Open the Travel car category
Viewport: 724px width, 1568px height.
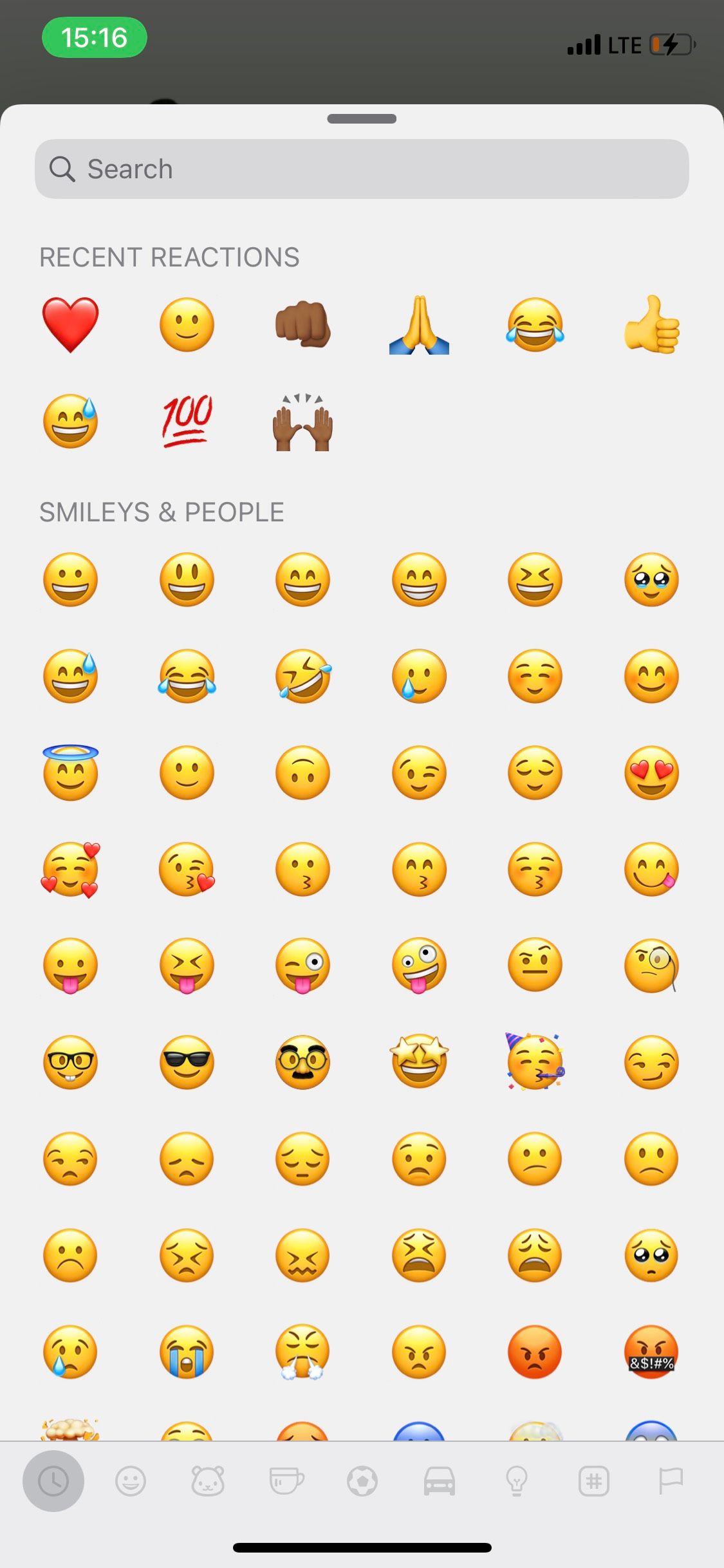click(x=440, y=1481)
